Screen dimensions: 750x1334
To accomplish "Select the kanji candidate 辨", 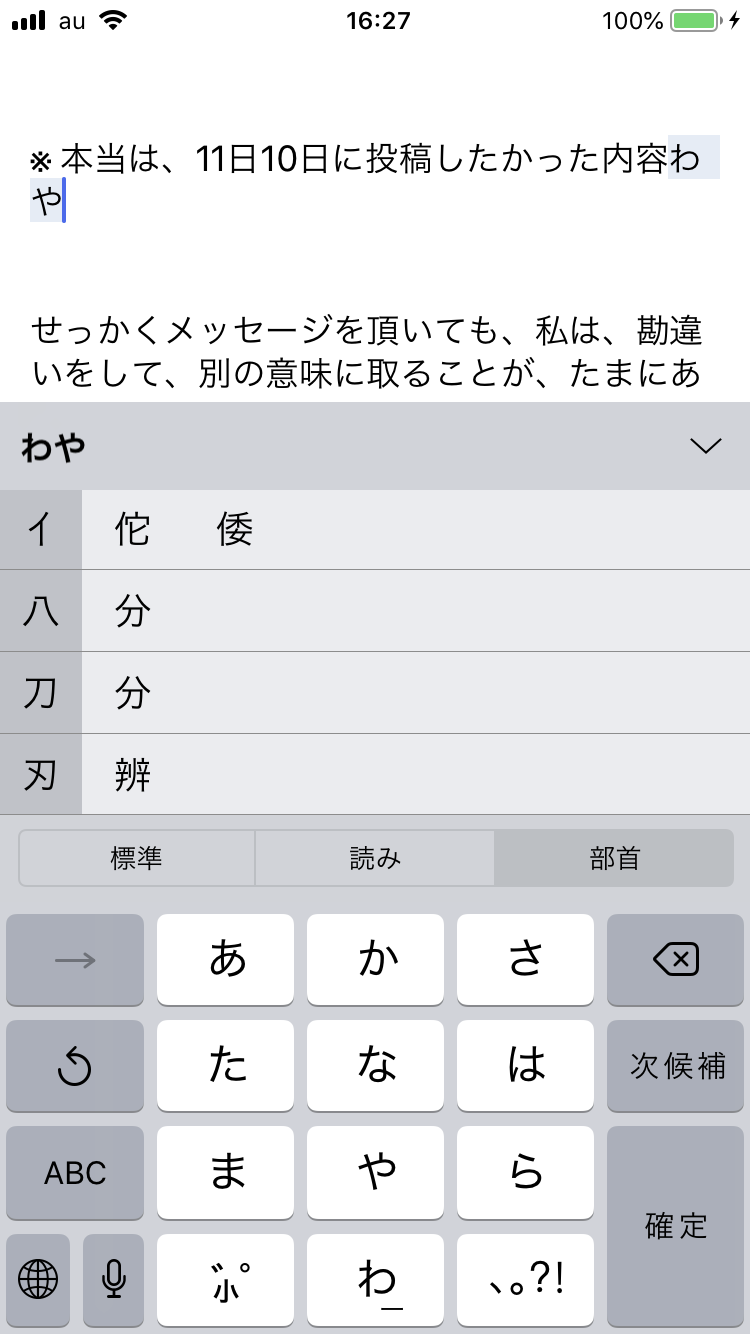I will 132,775.
